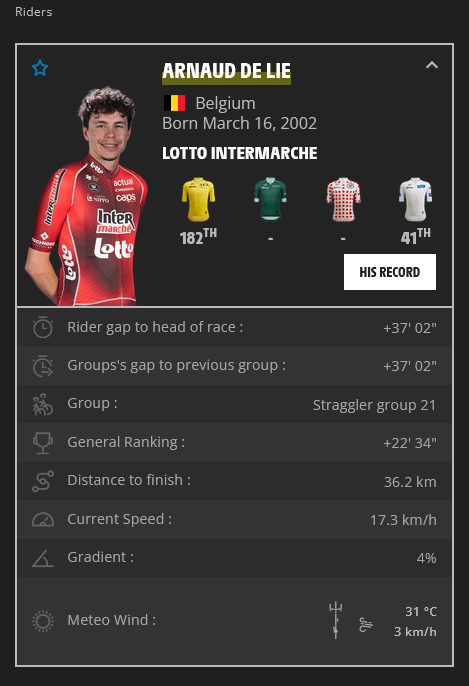Collapse the Arnaud De Lie rider card
The image size is (469, 686).
tap(432, 65)
